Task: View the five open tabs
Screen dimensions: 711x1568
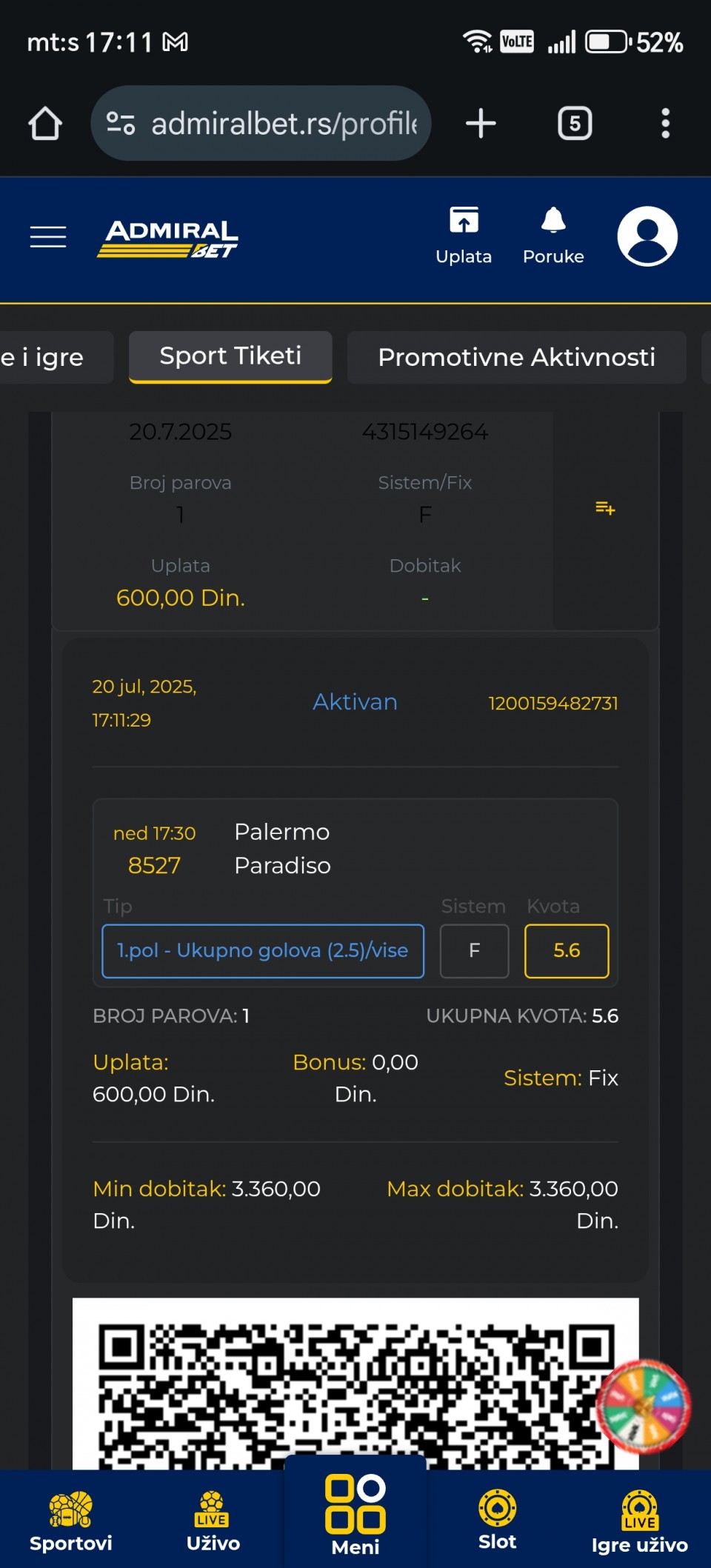Action: point(575,124)
